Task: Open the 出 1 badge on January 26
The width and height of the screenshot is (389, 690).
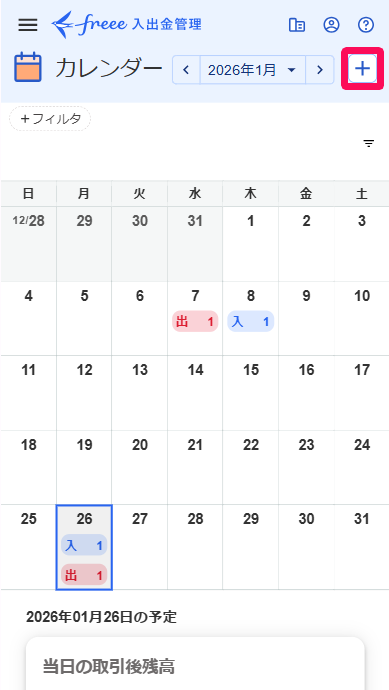Action: coord(84,575)
